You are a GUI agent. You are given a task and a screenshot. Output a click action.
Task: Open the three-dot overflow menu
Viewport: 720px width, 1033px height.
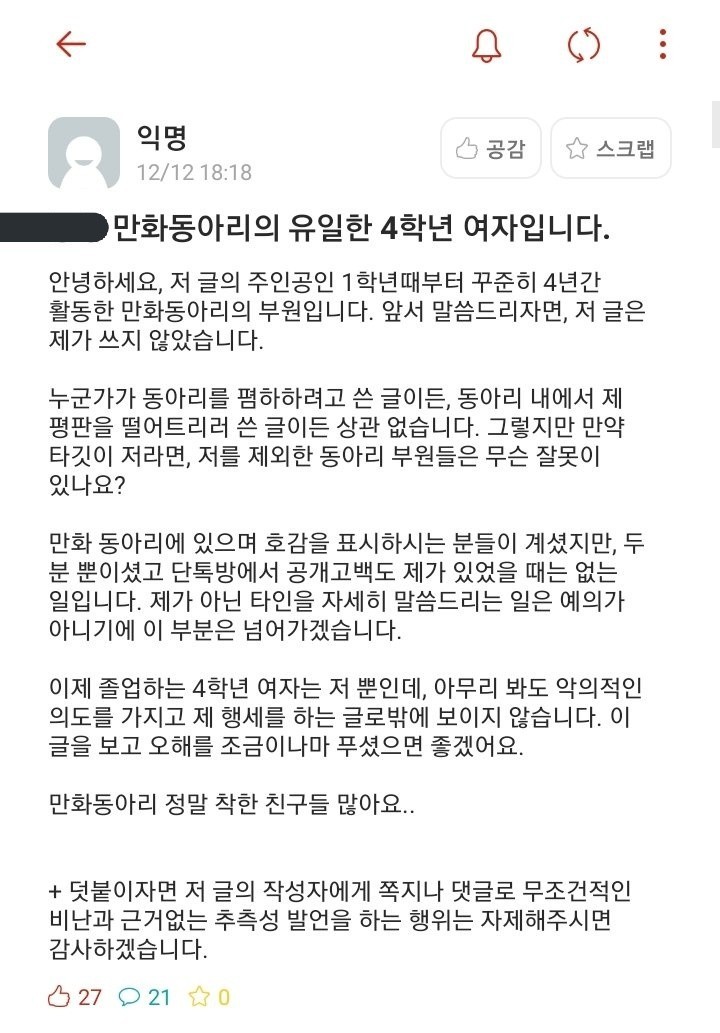(664, 45)
